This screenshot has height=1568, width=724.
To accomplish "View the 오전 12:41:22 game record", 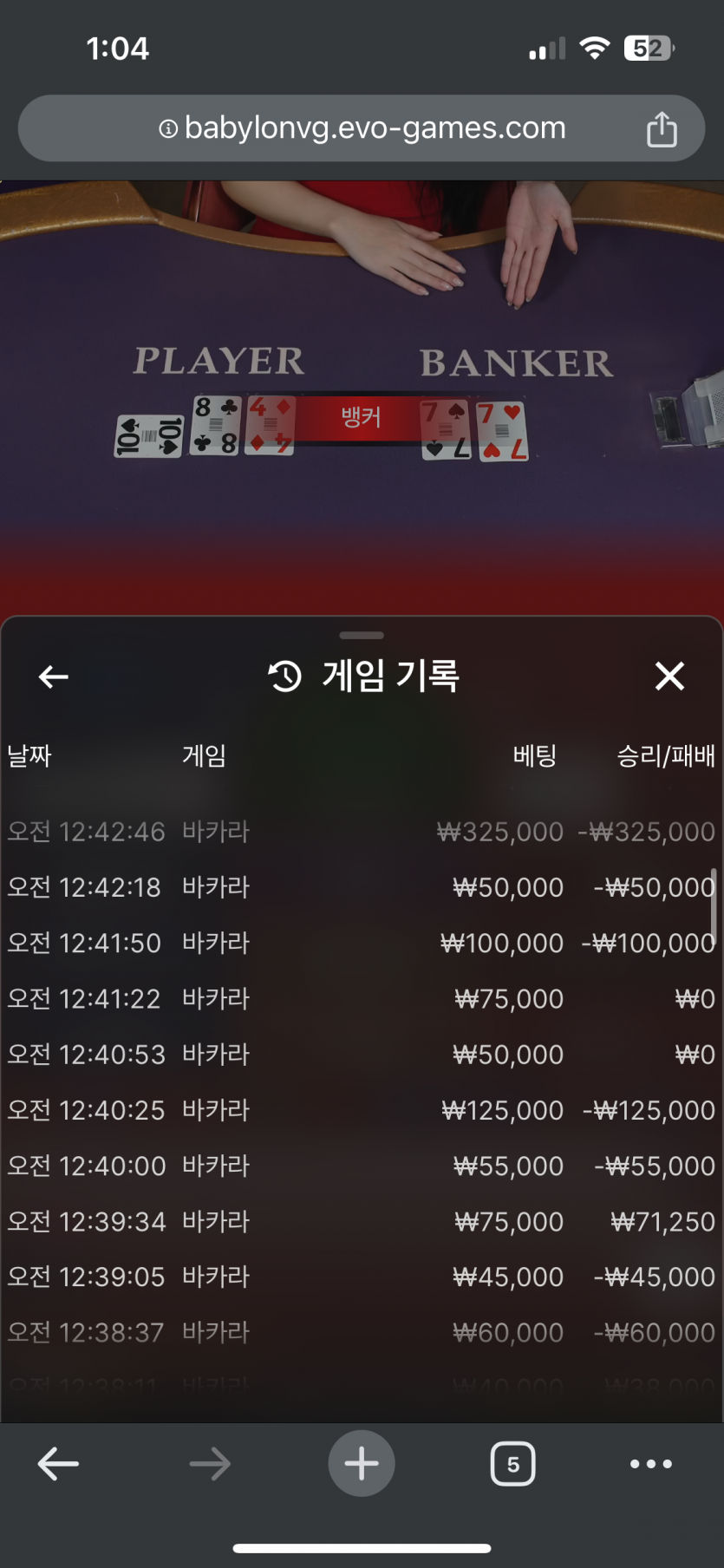I will pyautogui.click(x=362, y=998).
